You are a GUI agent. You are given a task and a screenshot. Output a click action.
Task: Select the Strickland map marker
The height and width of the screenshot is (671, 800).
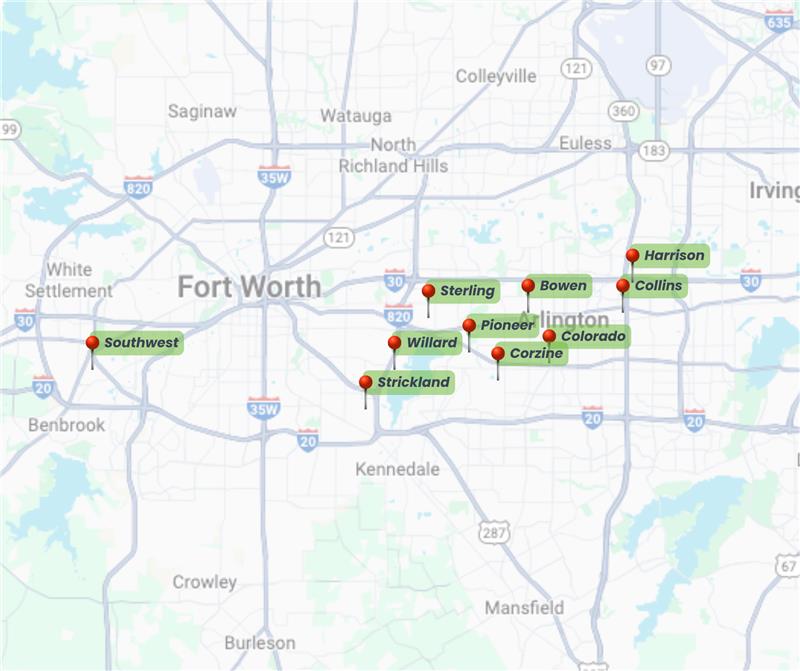[x=365, y=383]
